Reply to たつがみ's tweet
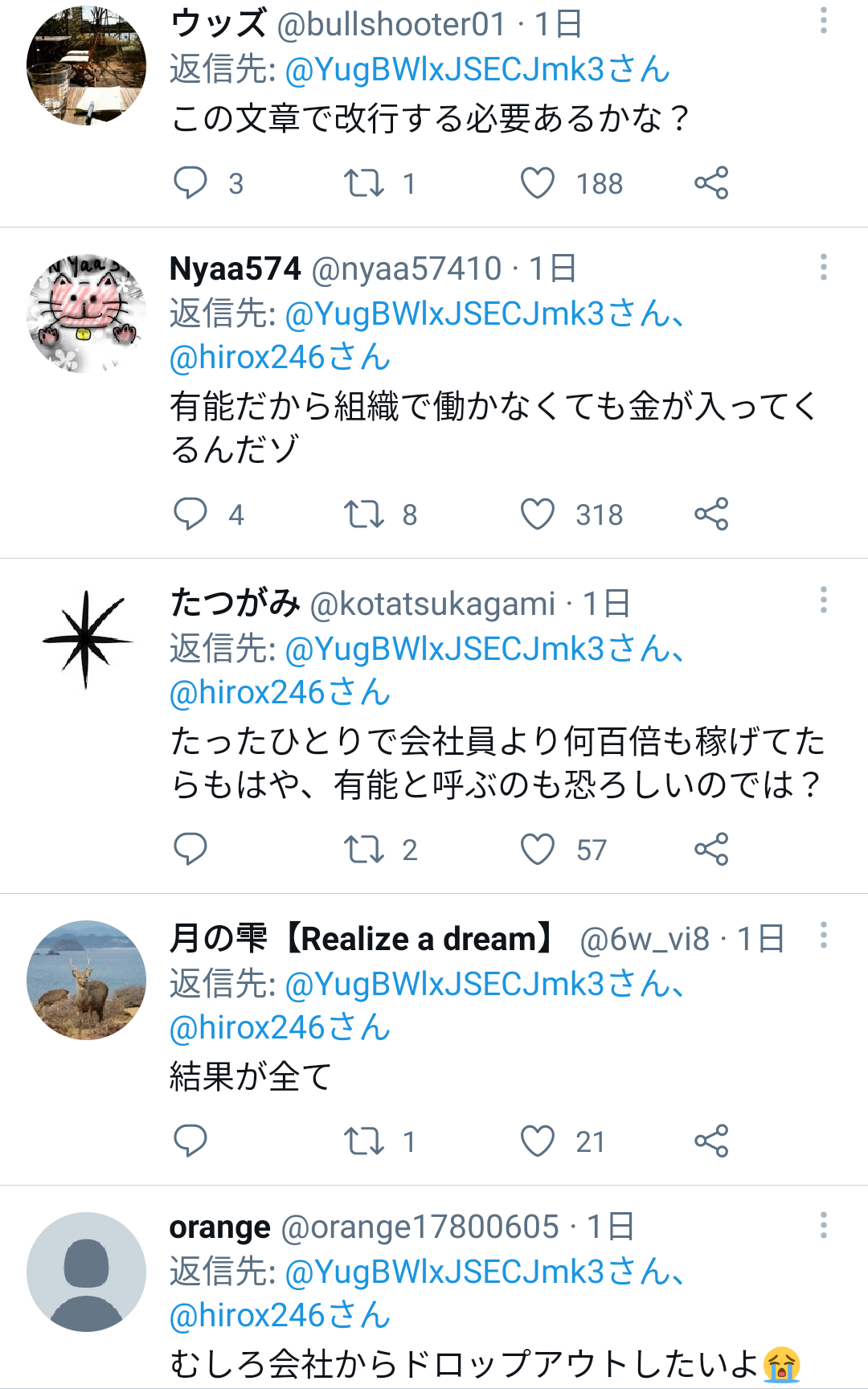 tap(190, 849)
